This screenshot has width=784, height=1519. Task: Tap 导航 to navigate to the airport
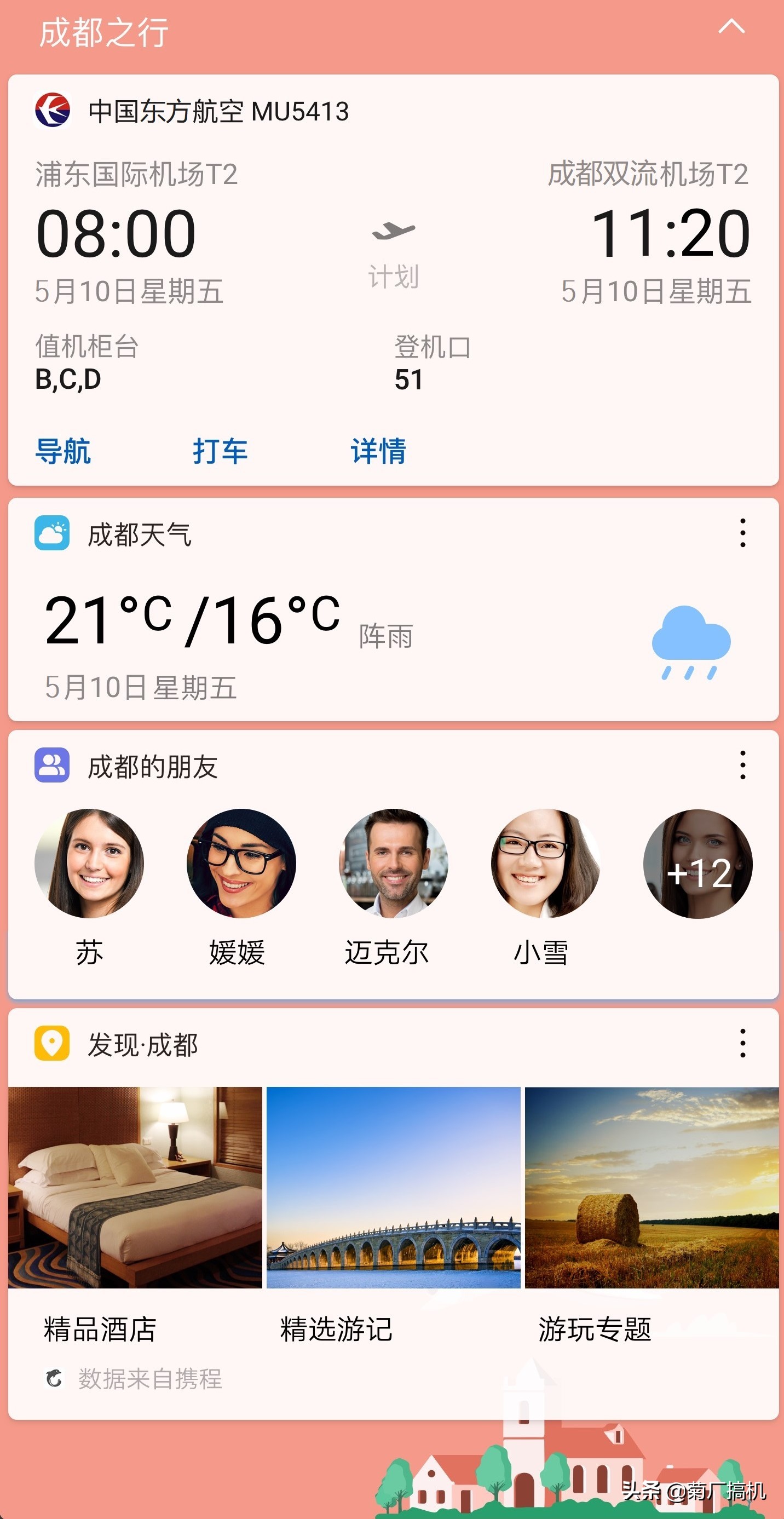pos(64,452)
